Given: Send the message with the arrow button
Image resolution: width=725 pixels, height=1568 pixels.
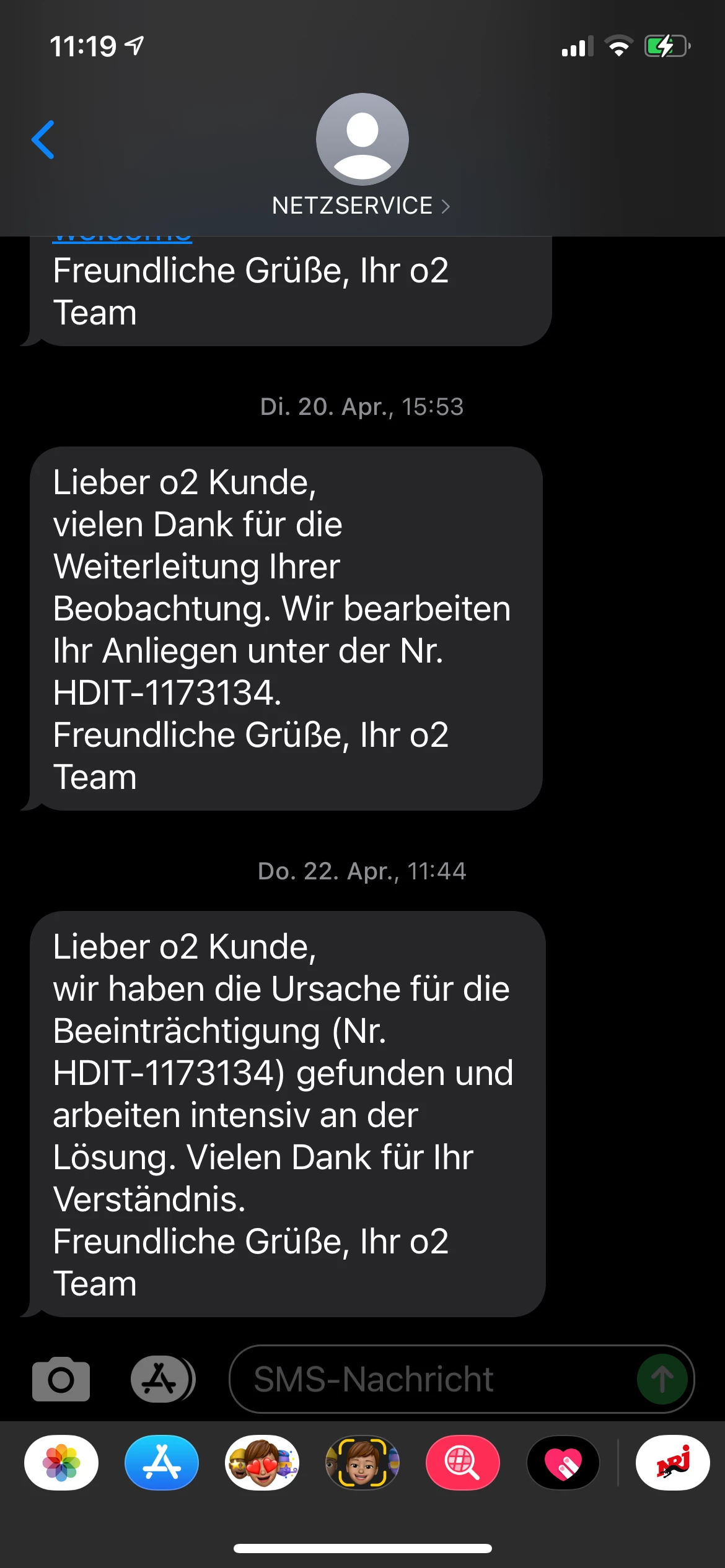Looking at the screenshot, I should 662,1380.
